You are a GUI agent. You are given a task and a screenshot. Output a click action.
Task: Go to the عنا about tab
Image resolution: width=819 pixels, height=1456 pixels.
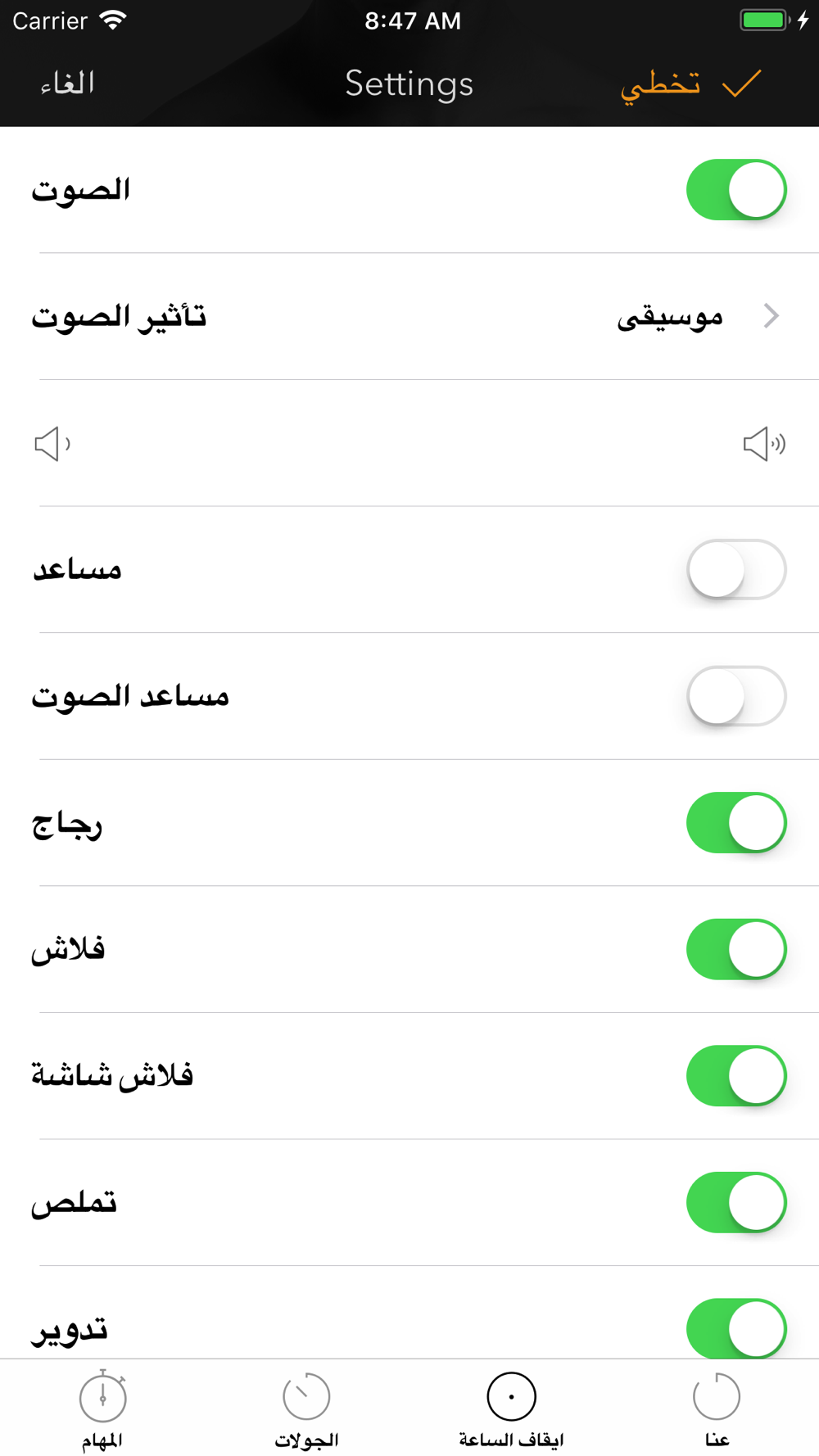point(717,1410)
